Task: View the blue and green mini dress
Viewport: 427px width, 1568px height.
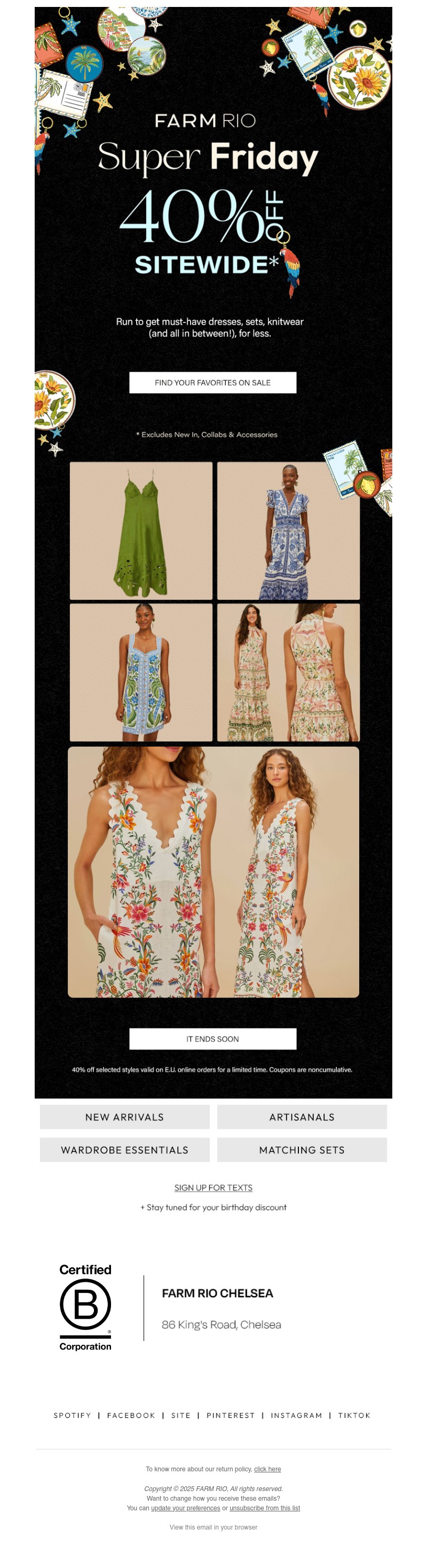Action: pos(140,672)
